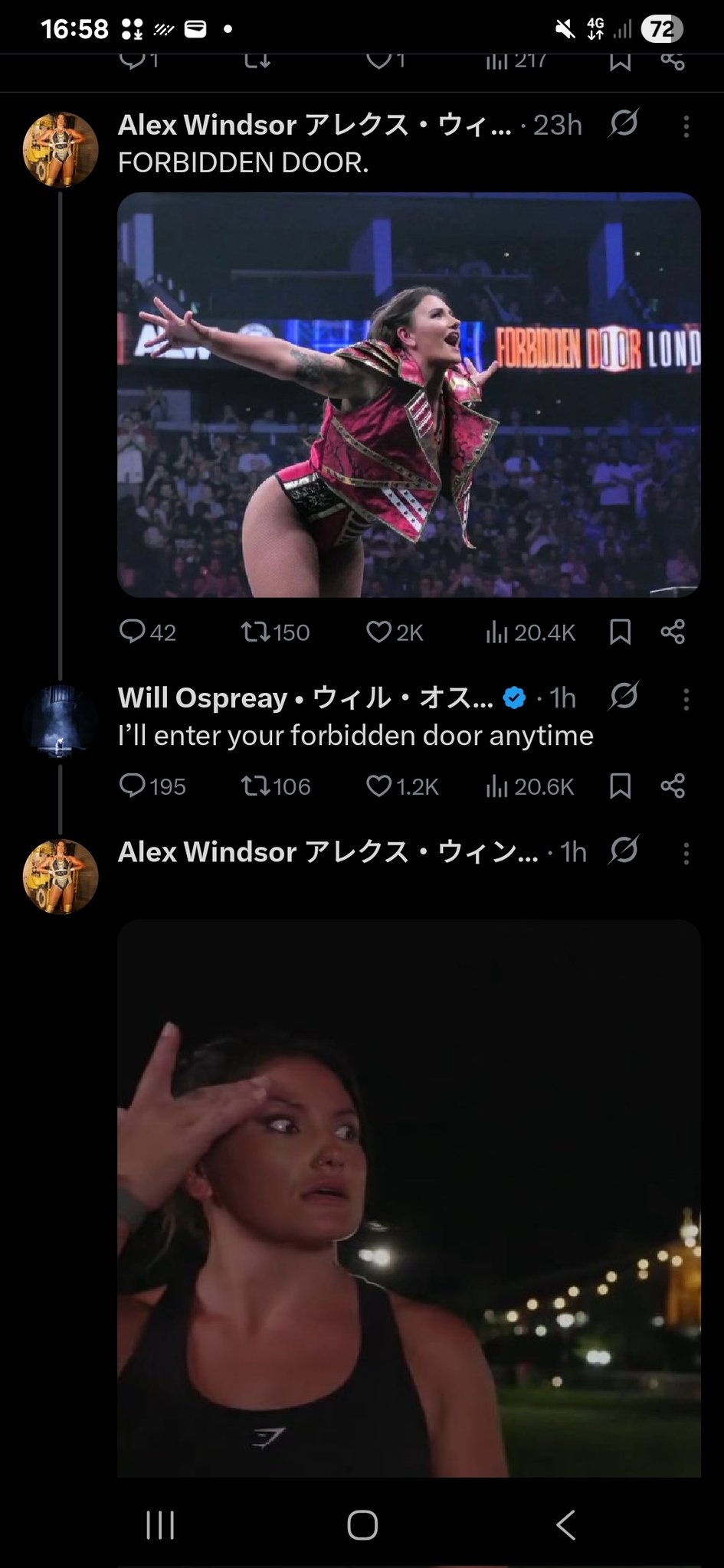
Task: Bookmark Will Ospreay's reply
Action: click(x=620, y=786)
